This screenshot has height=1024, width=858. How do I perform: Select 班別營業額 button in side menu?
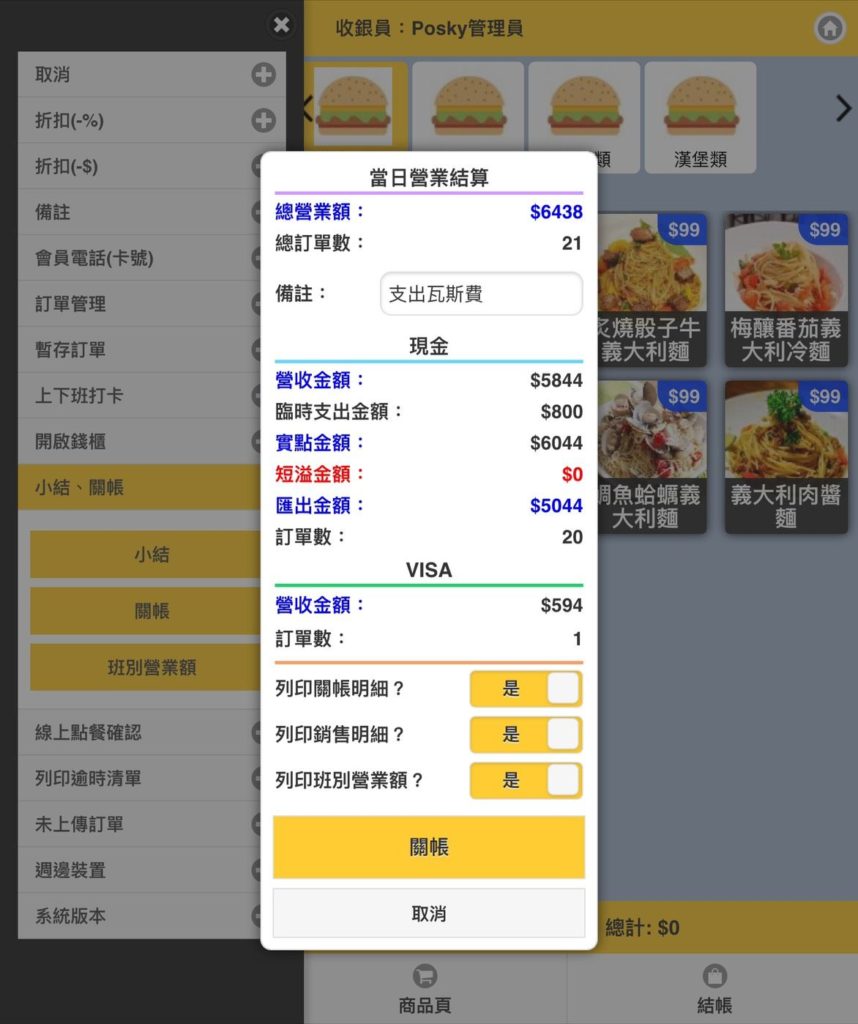[x=146, y=667]
